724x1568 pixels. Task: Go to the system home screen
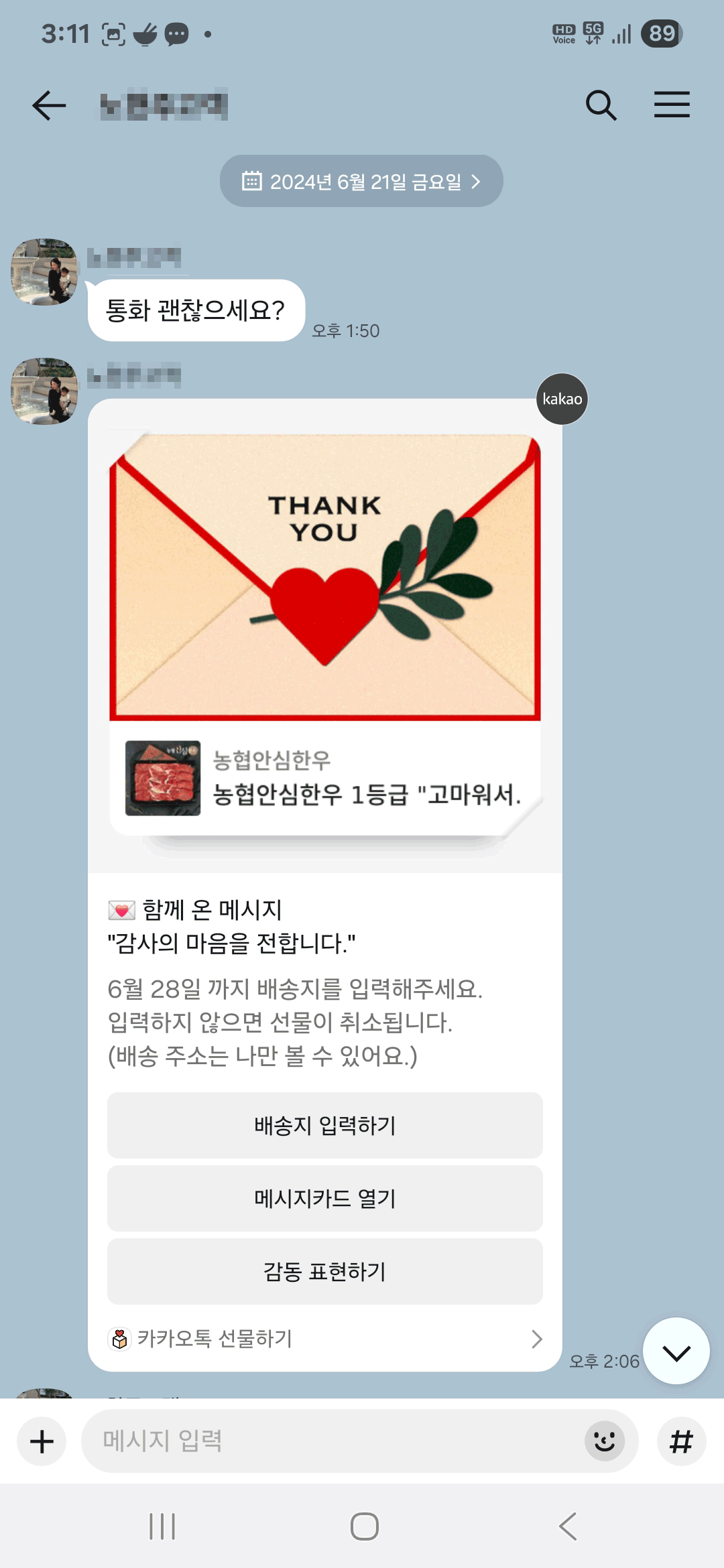[364, 1526]
